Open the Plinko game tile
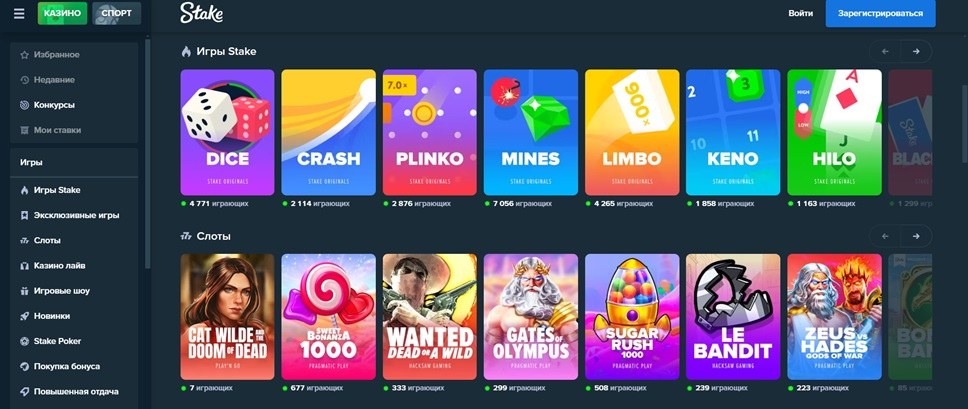Viewport: 968px width, 409px height. tap(429, 132)
